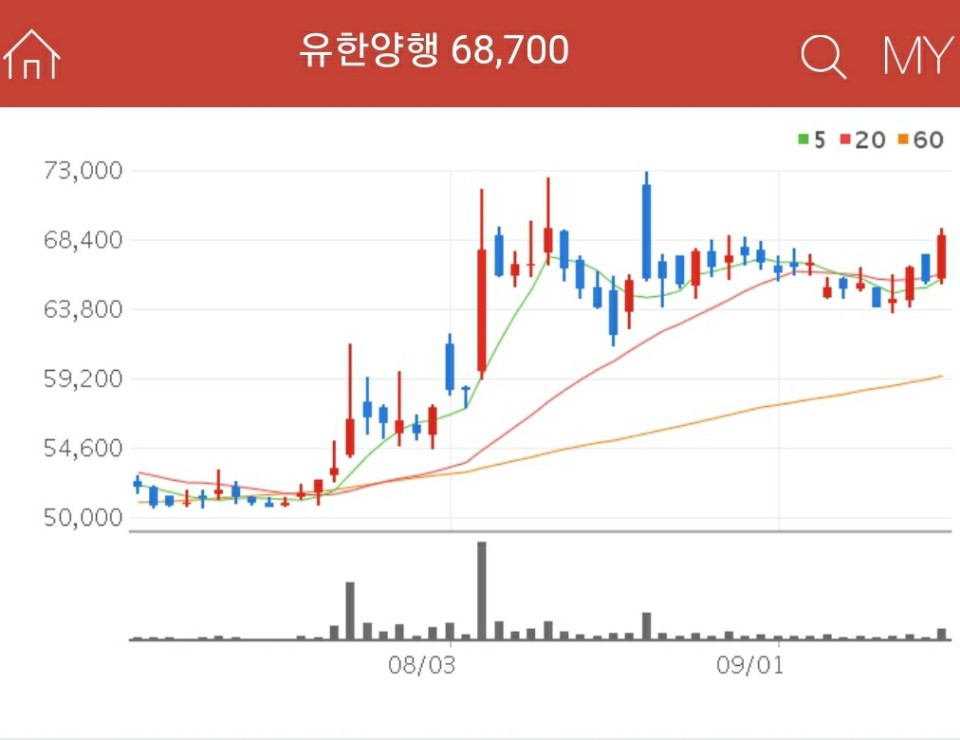Open the MY page
The height and width of the screenshot is (740, 960).
pyautogui.click(x=916, y=56)
